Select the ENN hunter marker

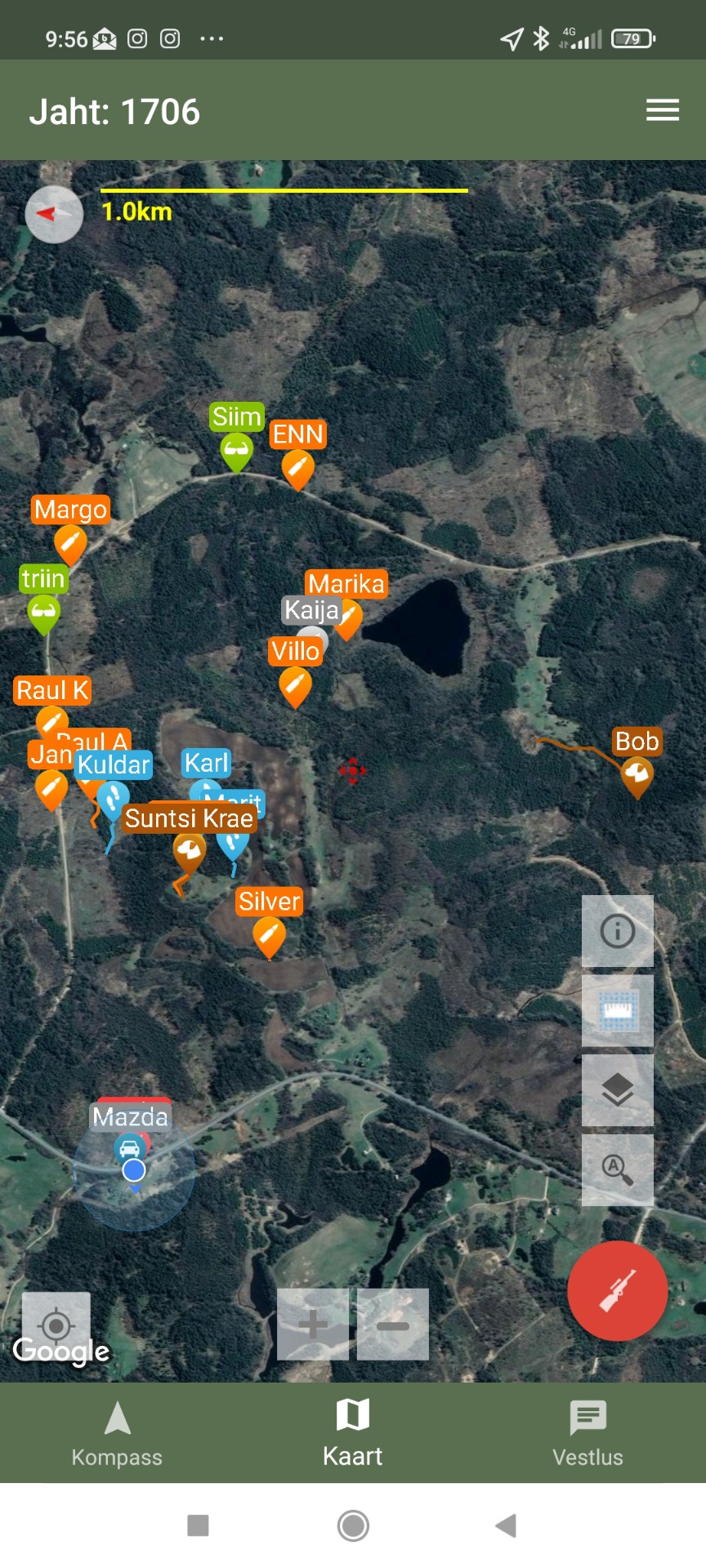[297, 469]
